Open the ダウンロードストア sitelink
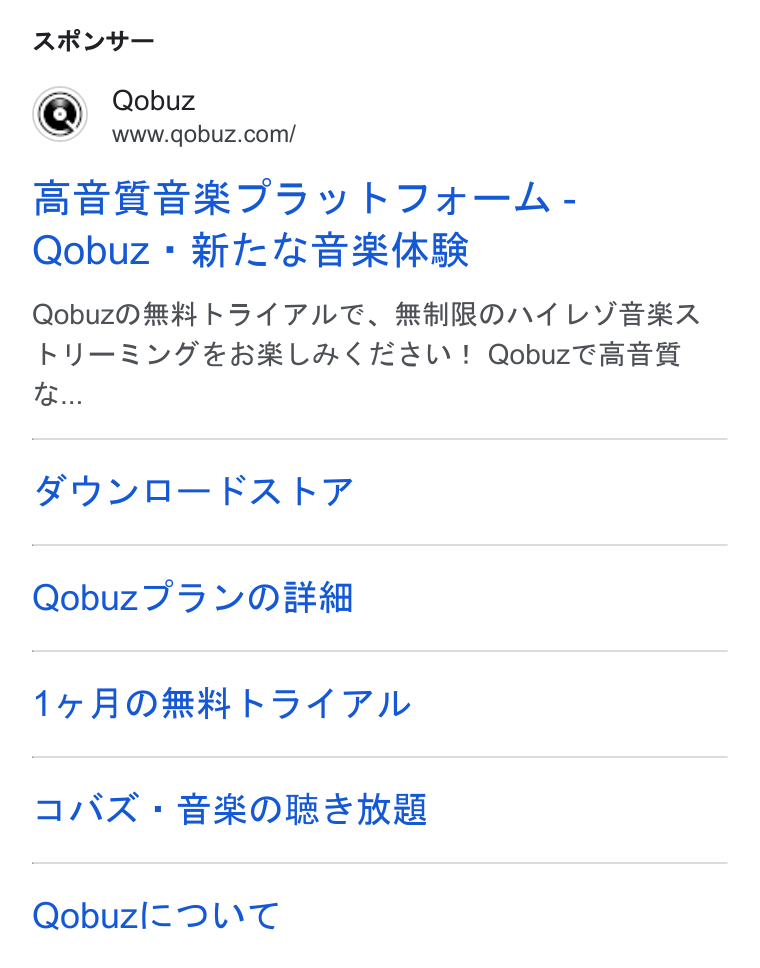Viewport: 760px width, 968px height. 193,492
